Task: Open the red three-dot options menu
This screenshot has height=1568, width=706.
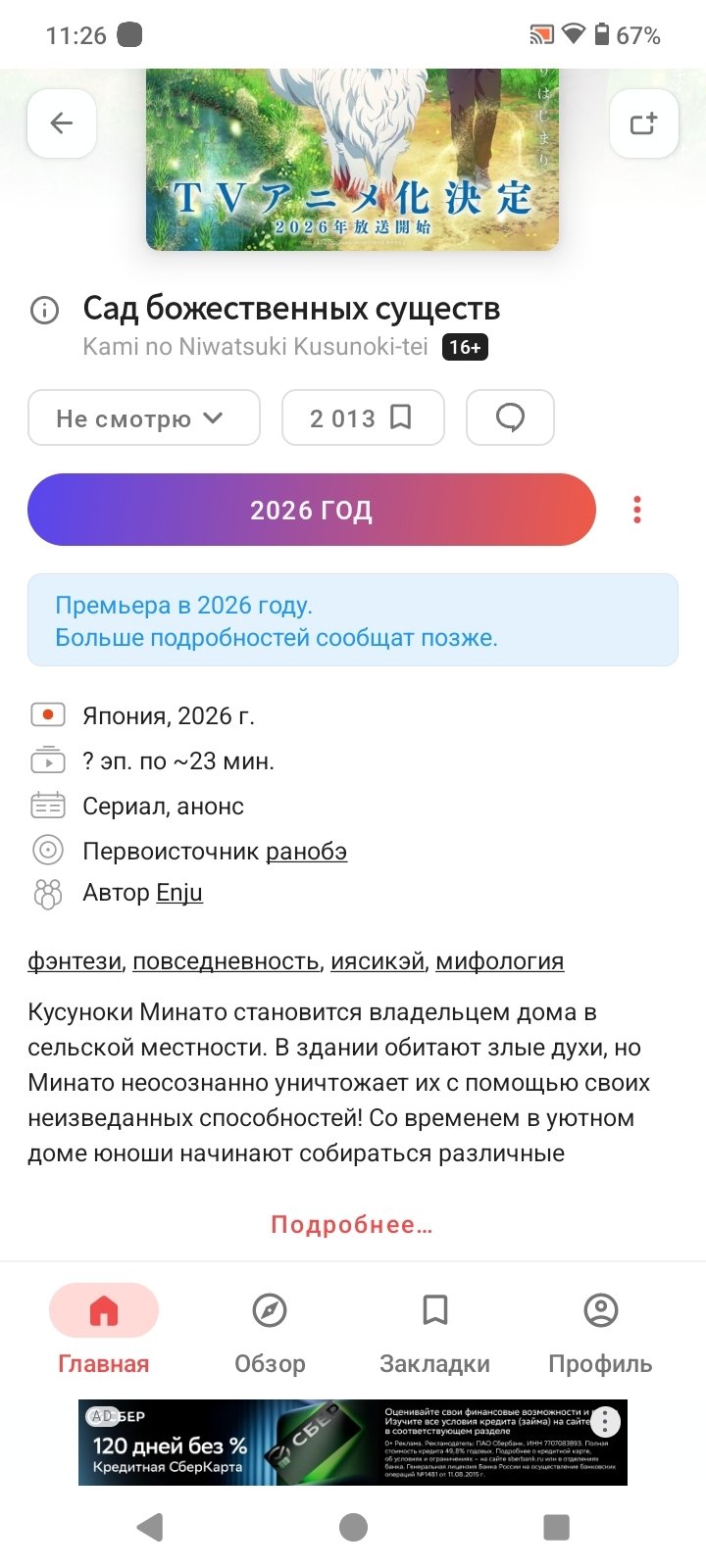Action: 637,510
